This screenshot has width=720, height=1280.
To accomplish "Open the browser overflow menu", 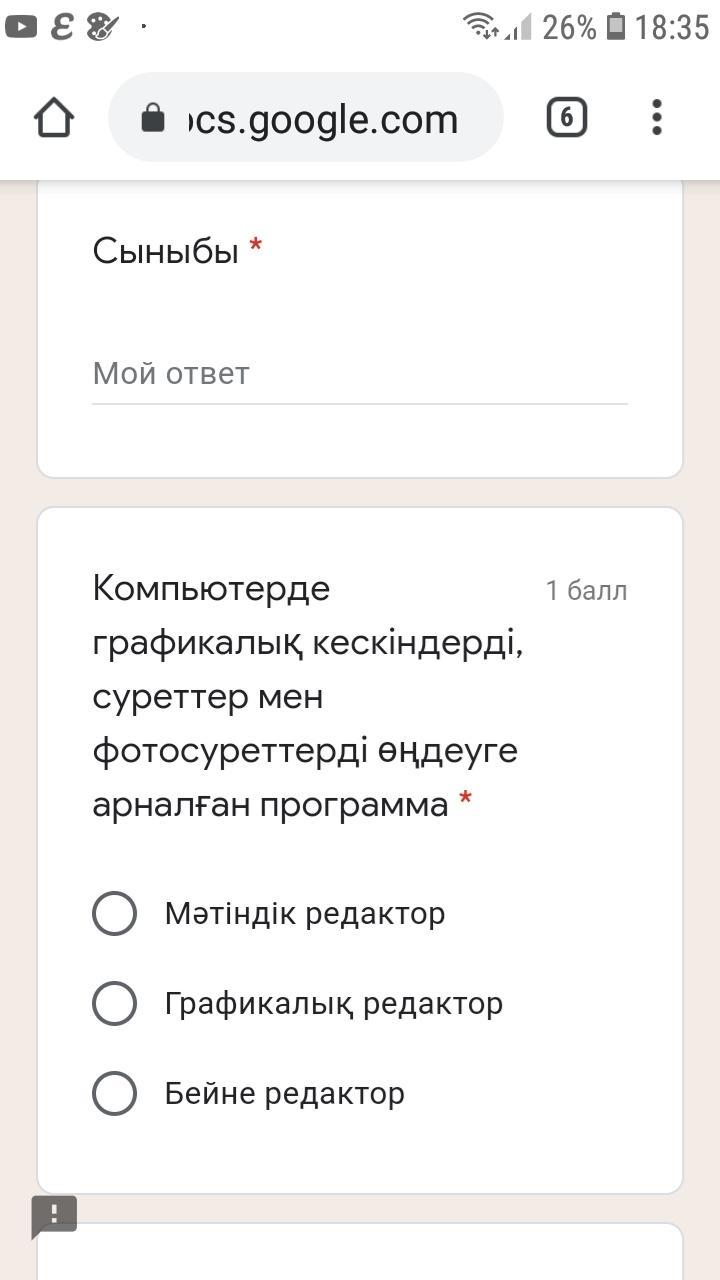I will pos(657,118).
